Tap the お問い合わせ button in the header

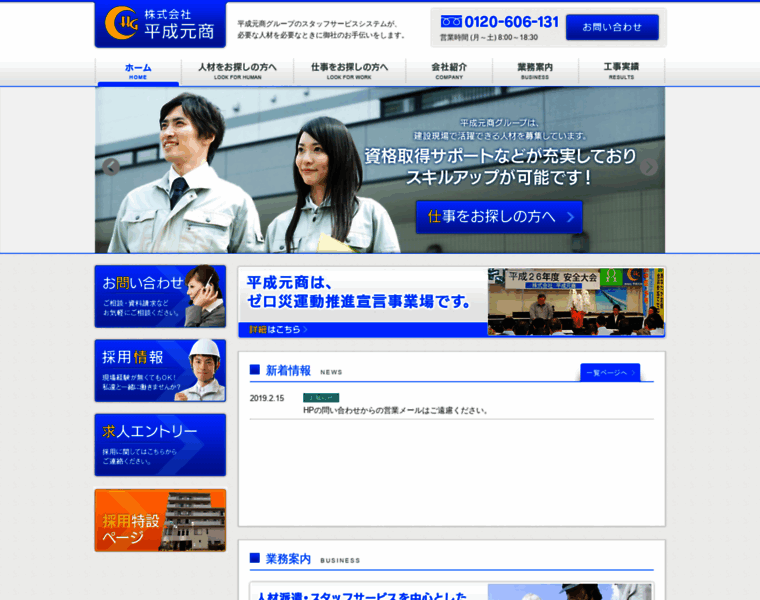611,27
